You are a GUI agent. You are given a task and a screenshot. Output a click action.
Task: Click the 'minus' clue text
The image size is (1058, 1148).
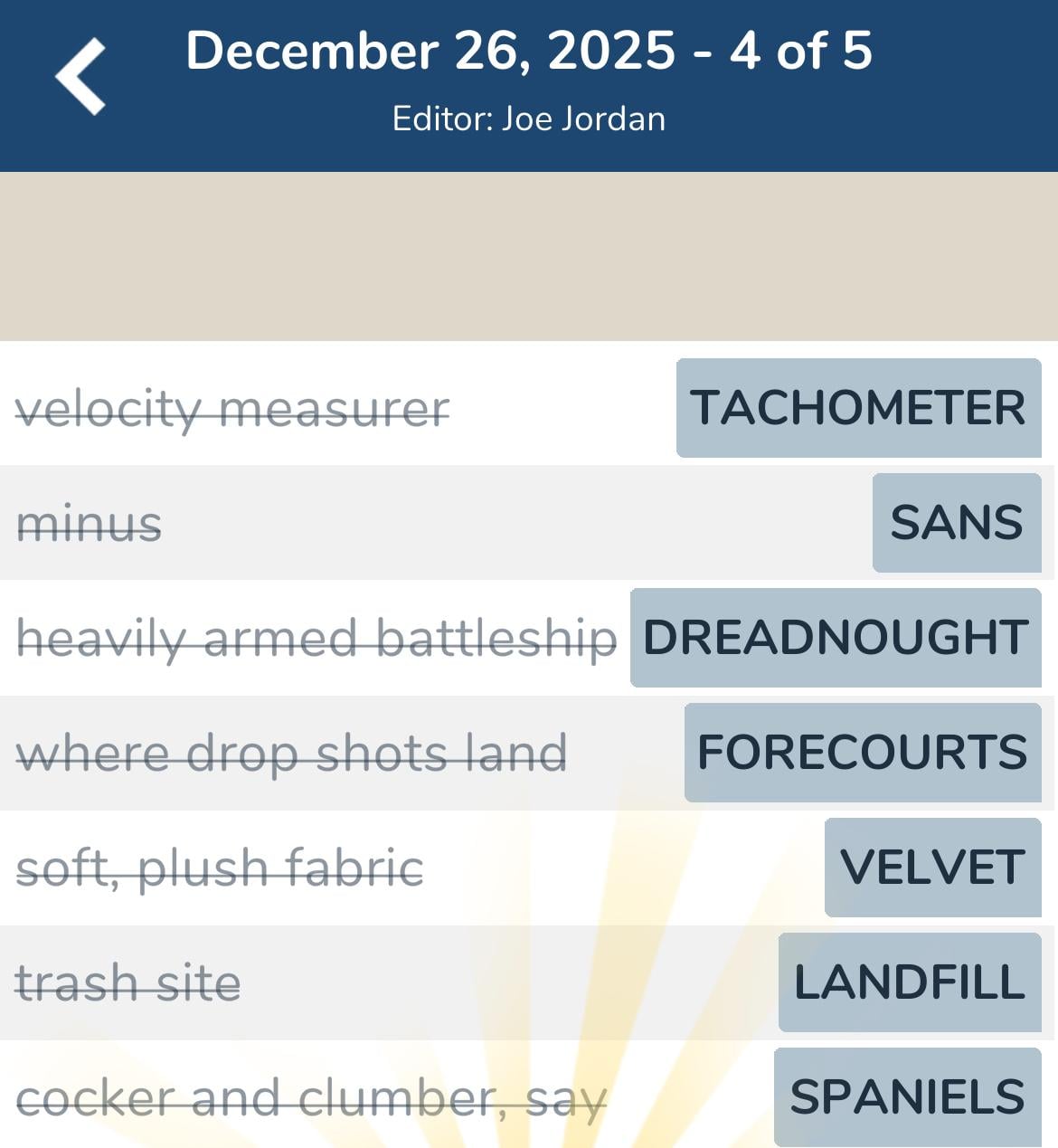pyautogui.click(x=90, y=523)
